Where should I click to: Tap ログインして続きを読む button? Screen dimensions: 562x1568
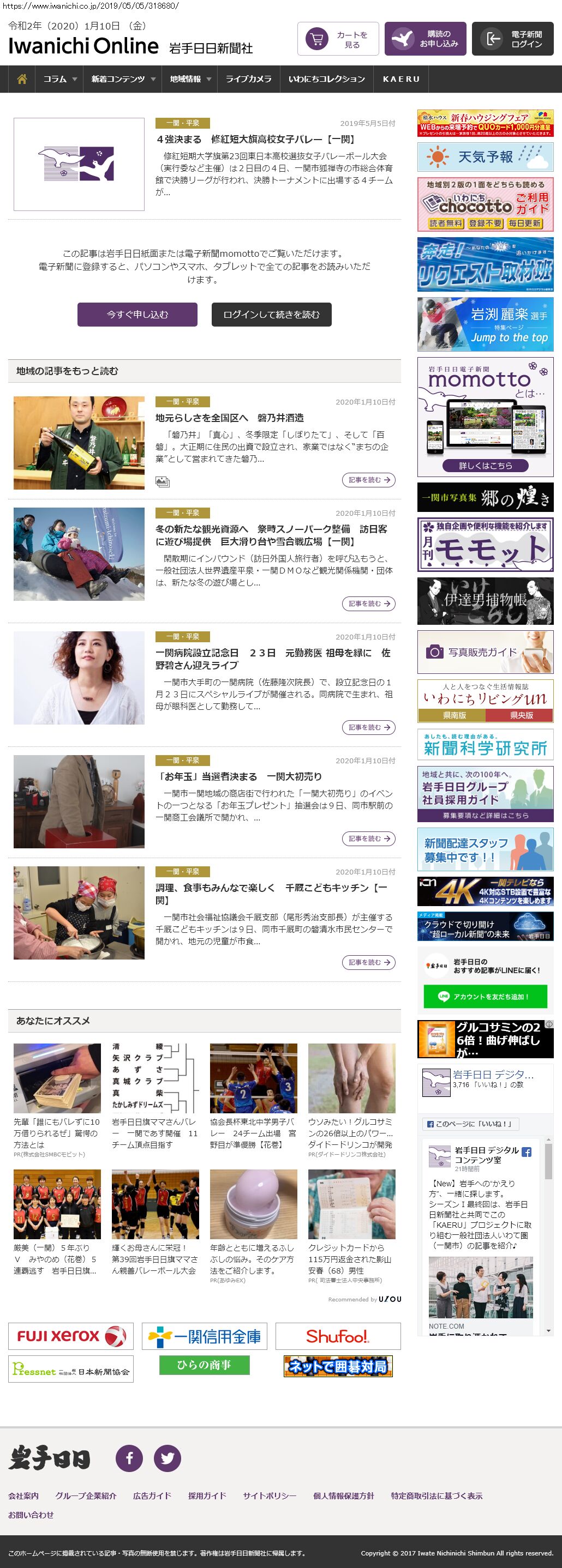coord(271,315)
